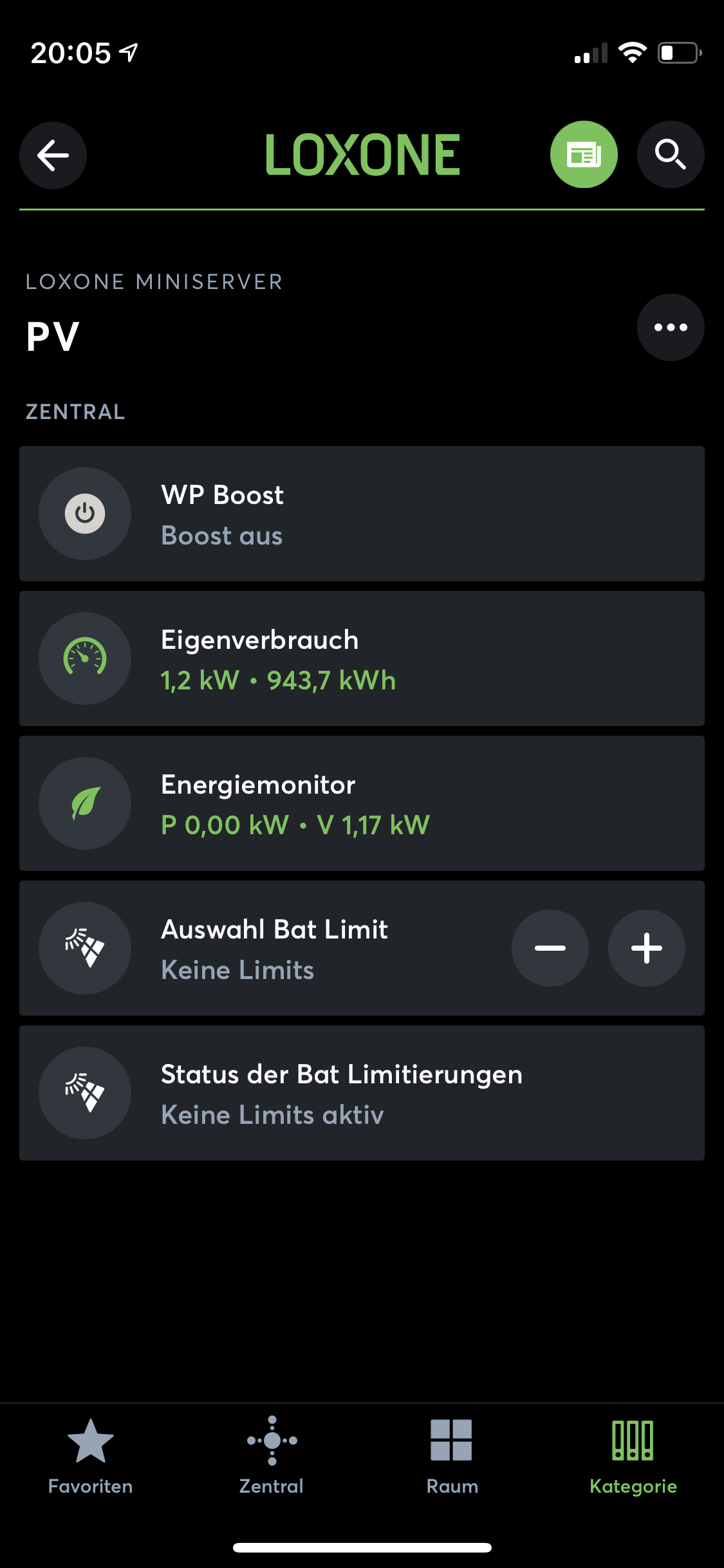Increase Auswahl Bat Limit with plus
This screenshot has height=1568, width=724.
click(x=647, y=948)
